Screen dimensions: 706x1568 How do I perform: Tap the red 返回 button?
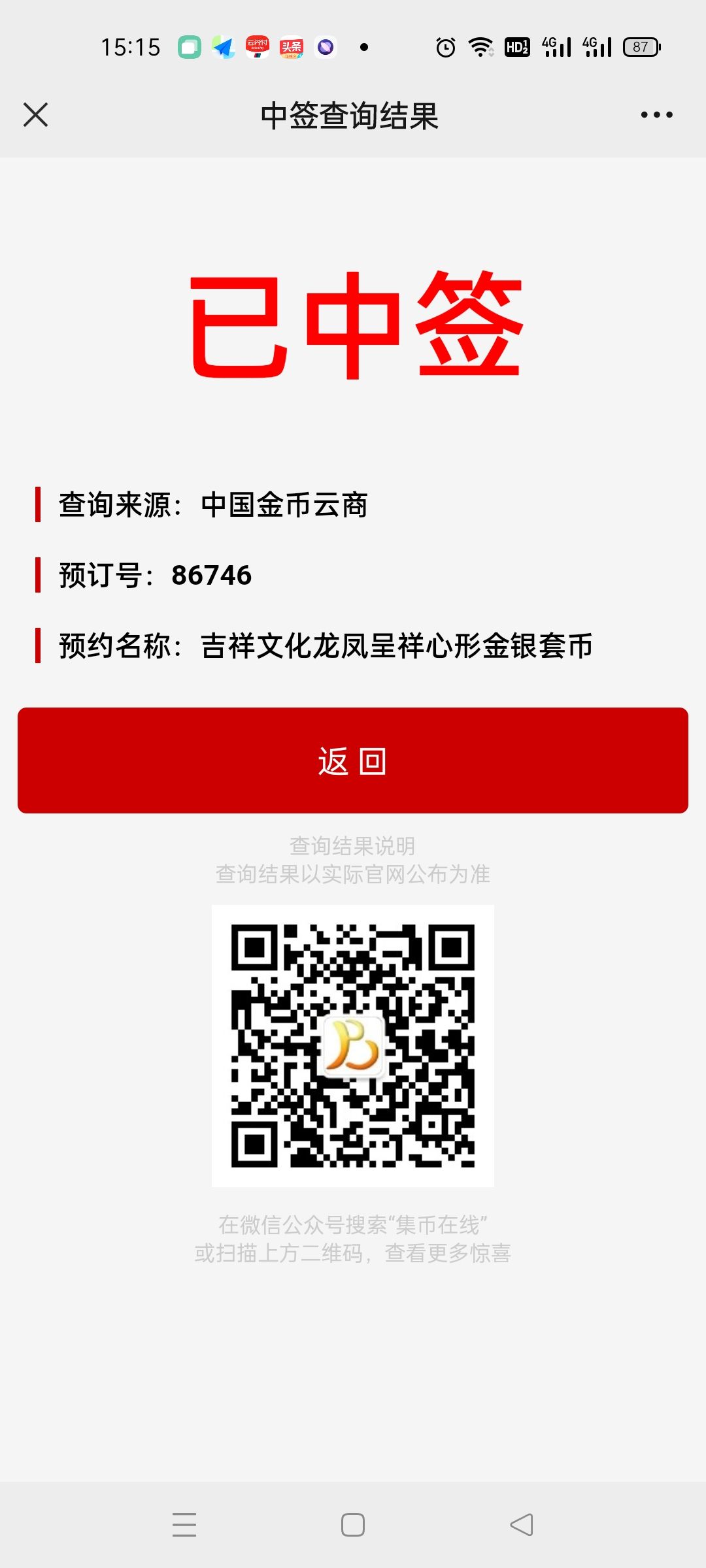[353, 760]
